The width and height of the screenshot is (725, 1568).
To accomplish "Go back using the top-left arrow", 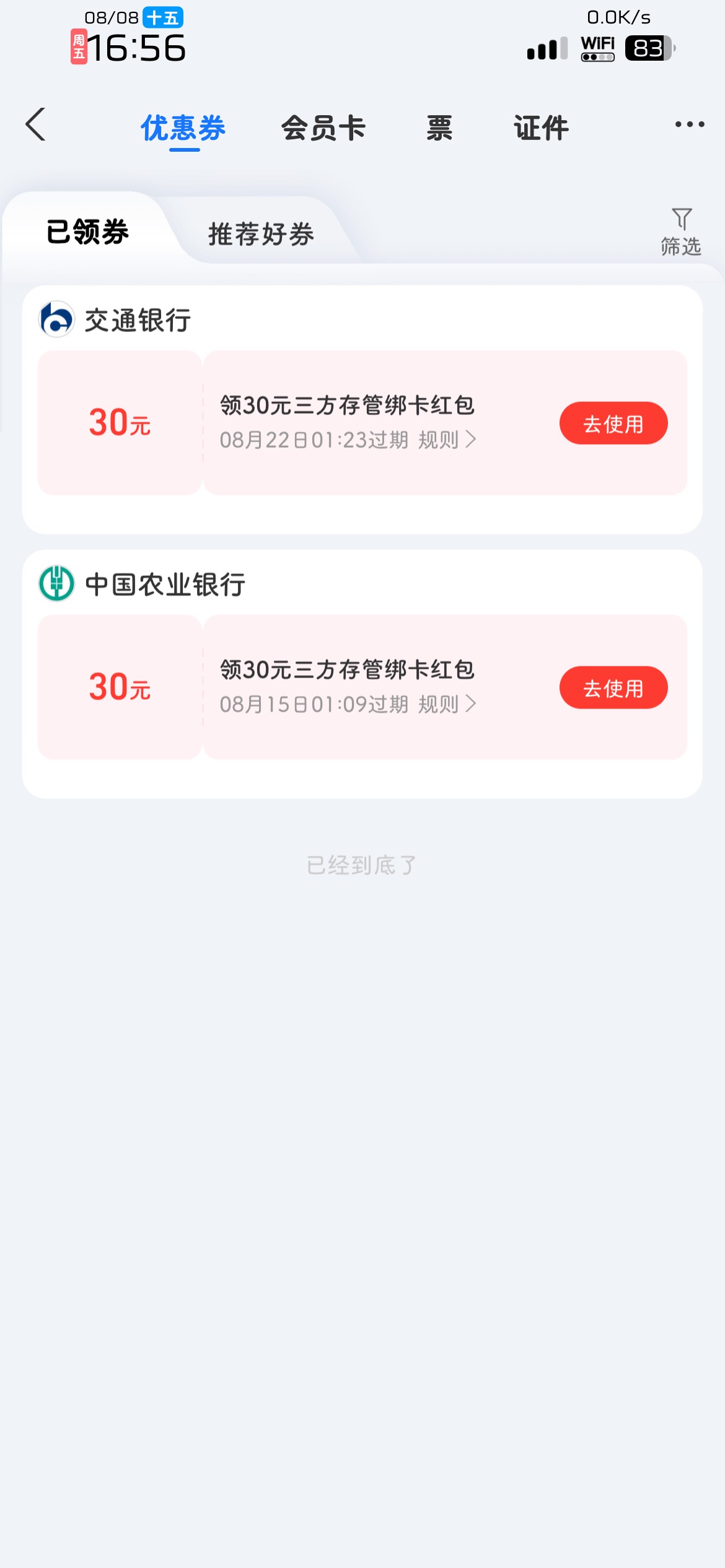I will [35, 124].
